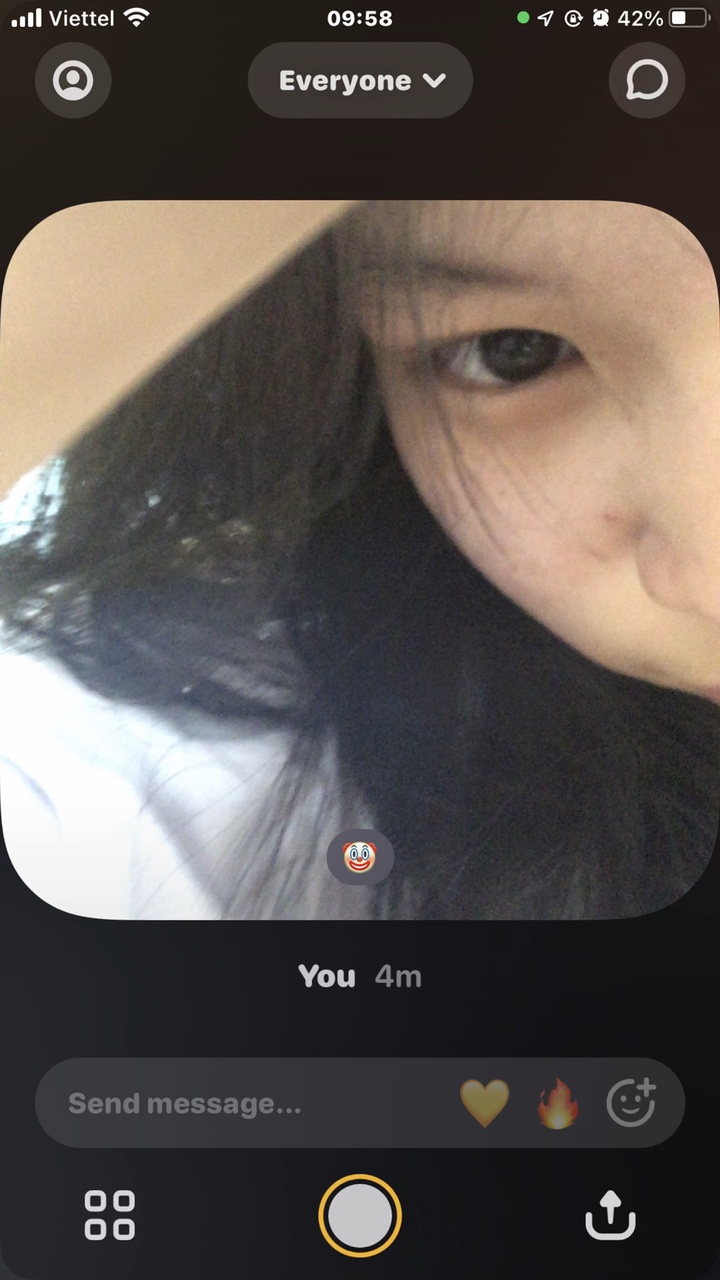The height and width of the screenshot is (1280, 720).
Task: Open the photo grid view
Action: pos(110,1215)
